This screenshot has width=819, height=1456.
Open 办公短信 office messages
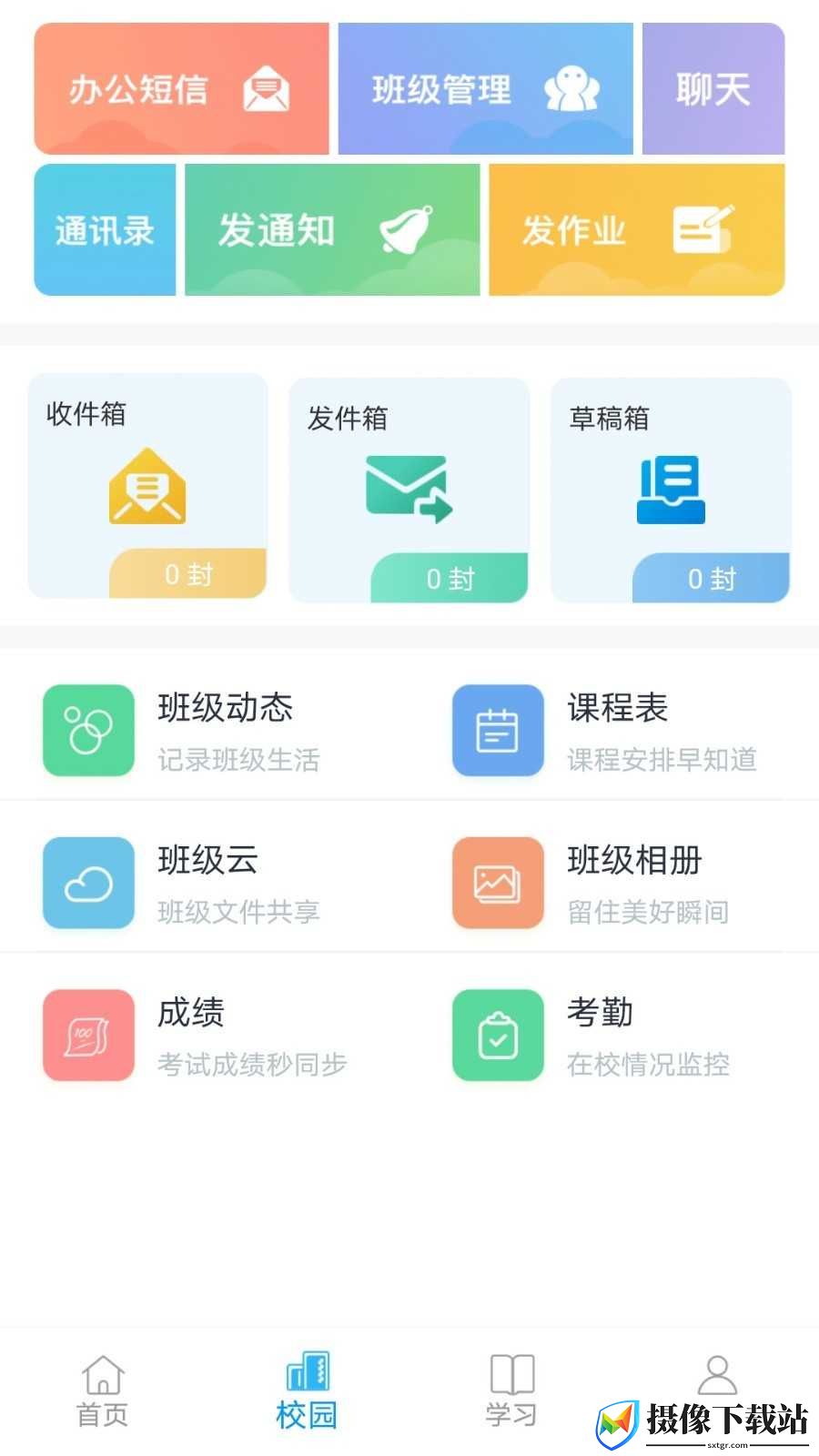(181, 88)
